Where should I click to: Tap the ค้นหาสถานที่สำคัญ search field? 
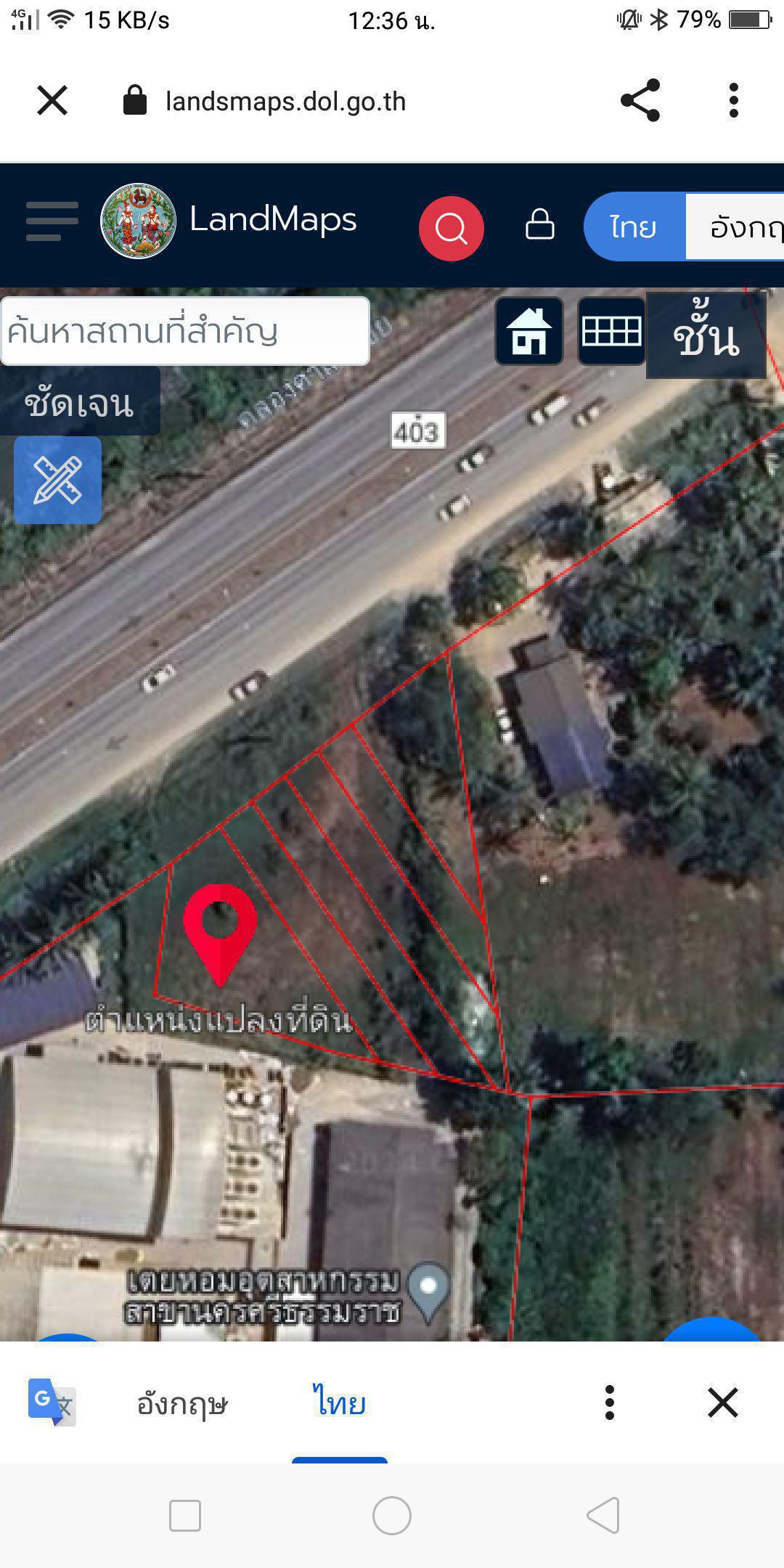pos(185,331)
